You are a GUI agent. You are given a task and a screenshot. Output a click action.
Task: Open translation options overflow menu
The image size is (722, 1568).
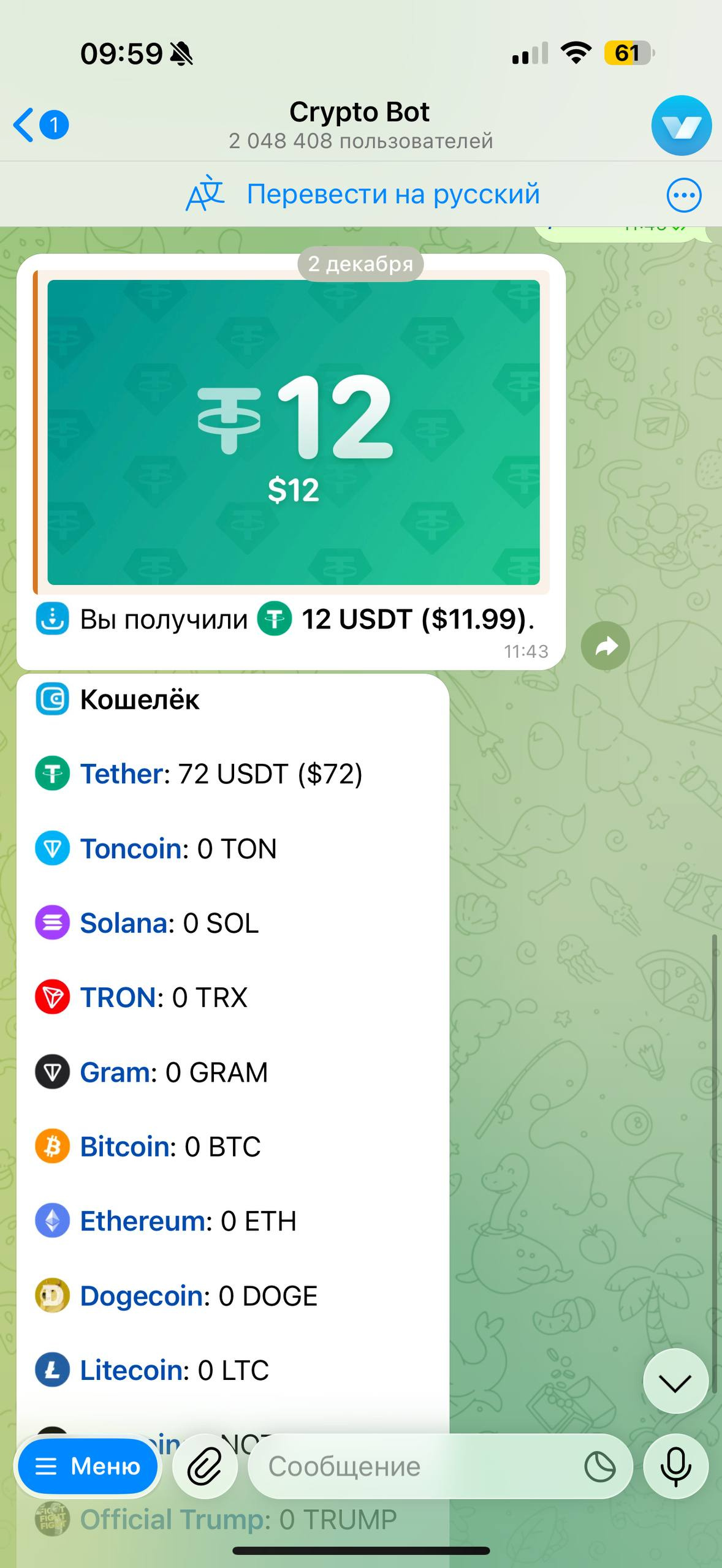(683, 195)
